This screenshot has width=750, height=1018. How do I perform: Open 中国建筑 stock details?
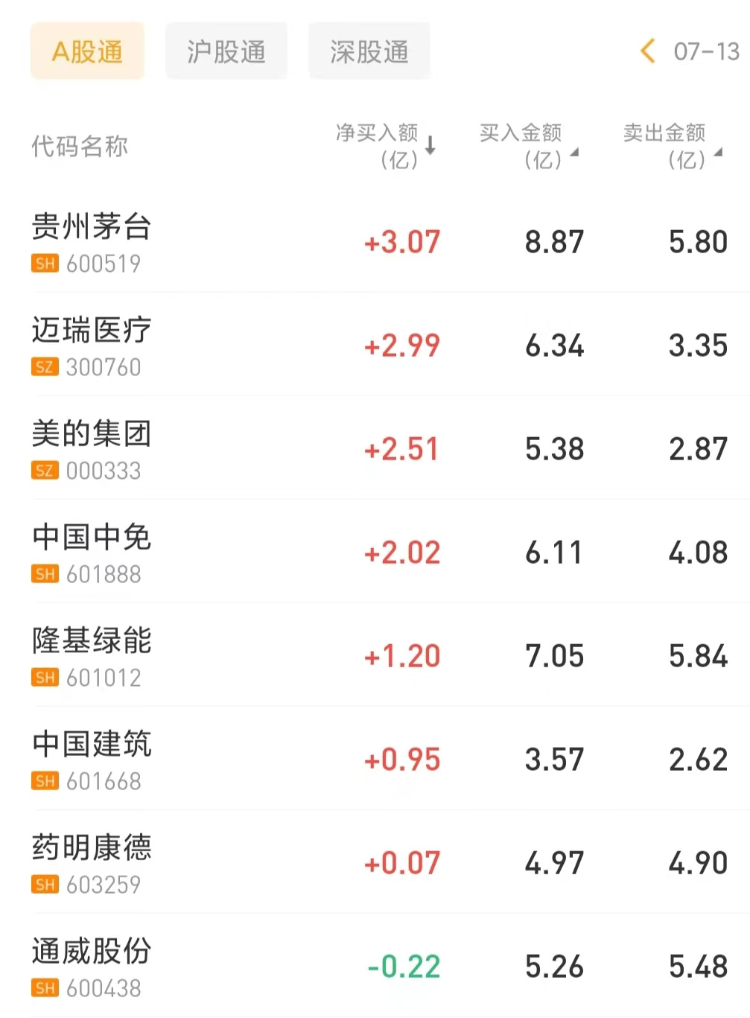coord(92,759)
